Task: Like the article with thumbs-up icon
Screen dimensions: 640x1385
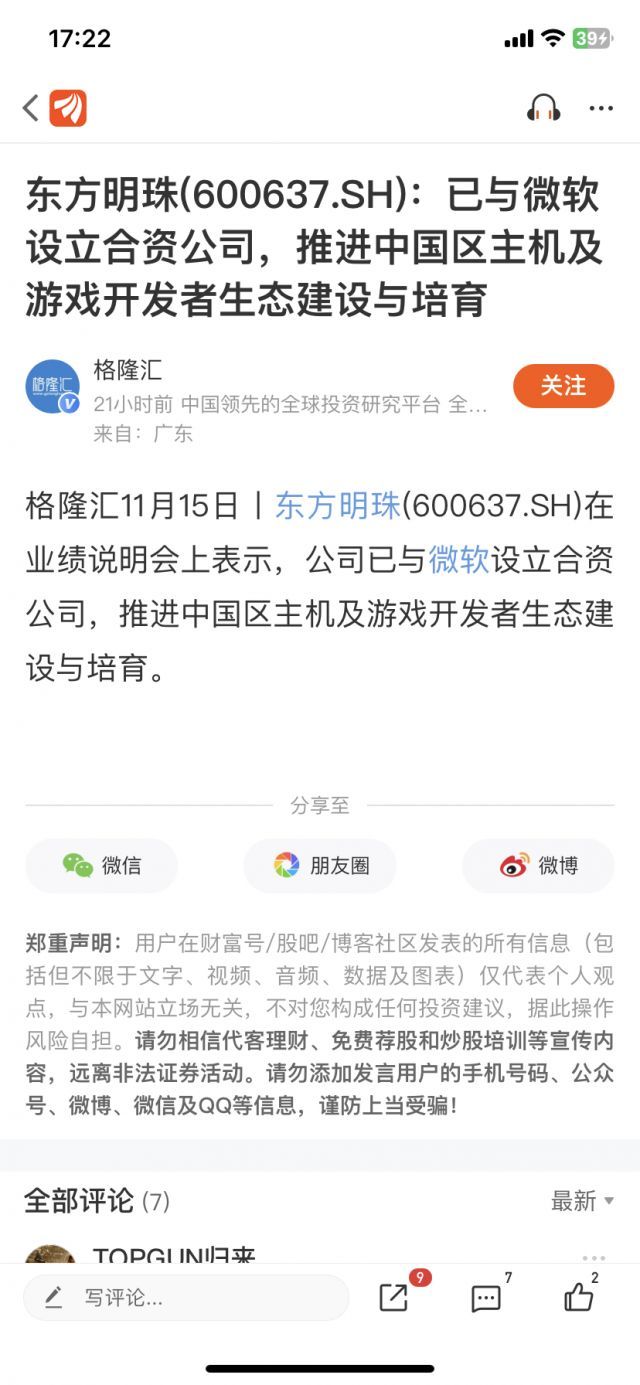Action: 578,1298
